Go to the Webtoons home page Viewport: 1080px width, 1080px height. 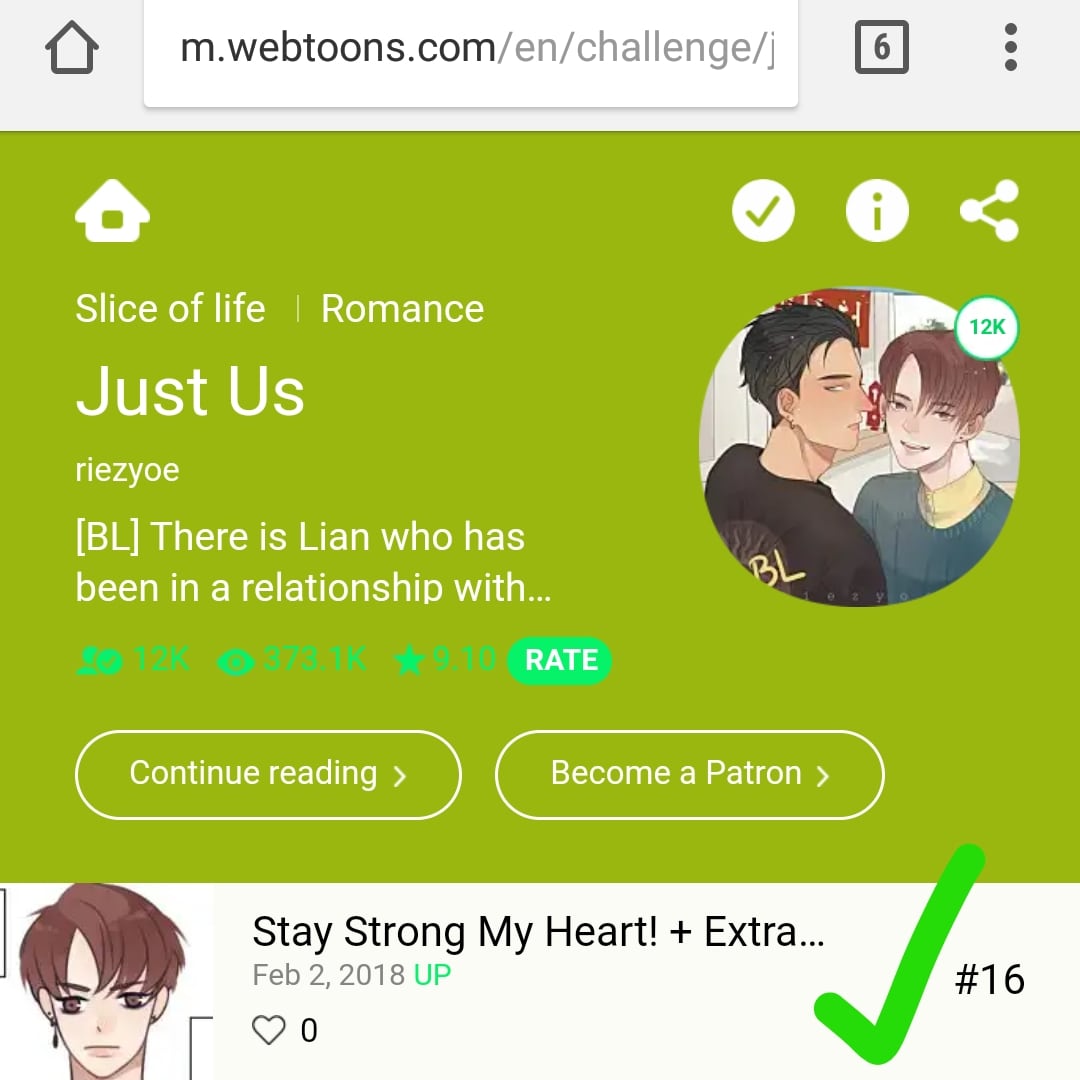pos(112,211)
